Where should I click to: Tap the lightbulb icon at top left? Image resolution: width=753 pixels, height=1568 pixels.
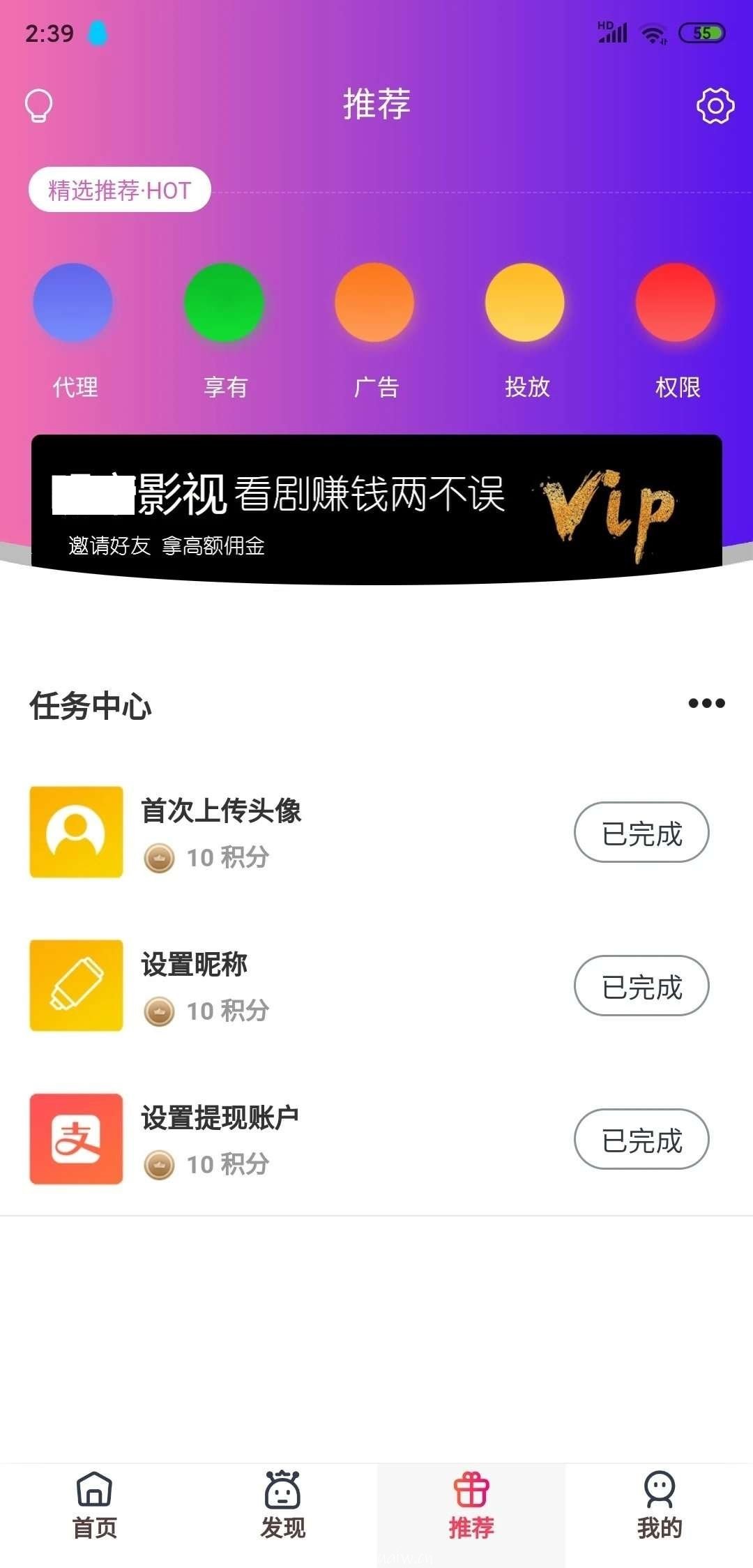(x=39, y=105)
